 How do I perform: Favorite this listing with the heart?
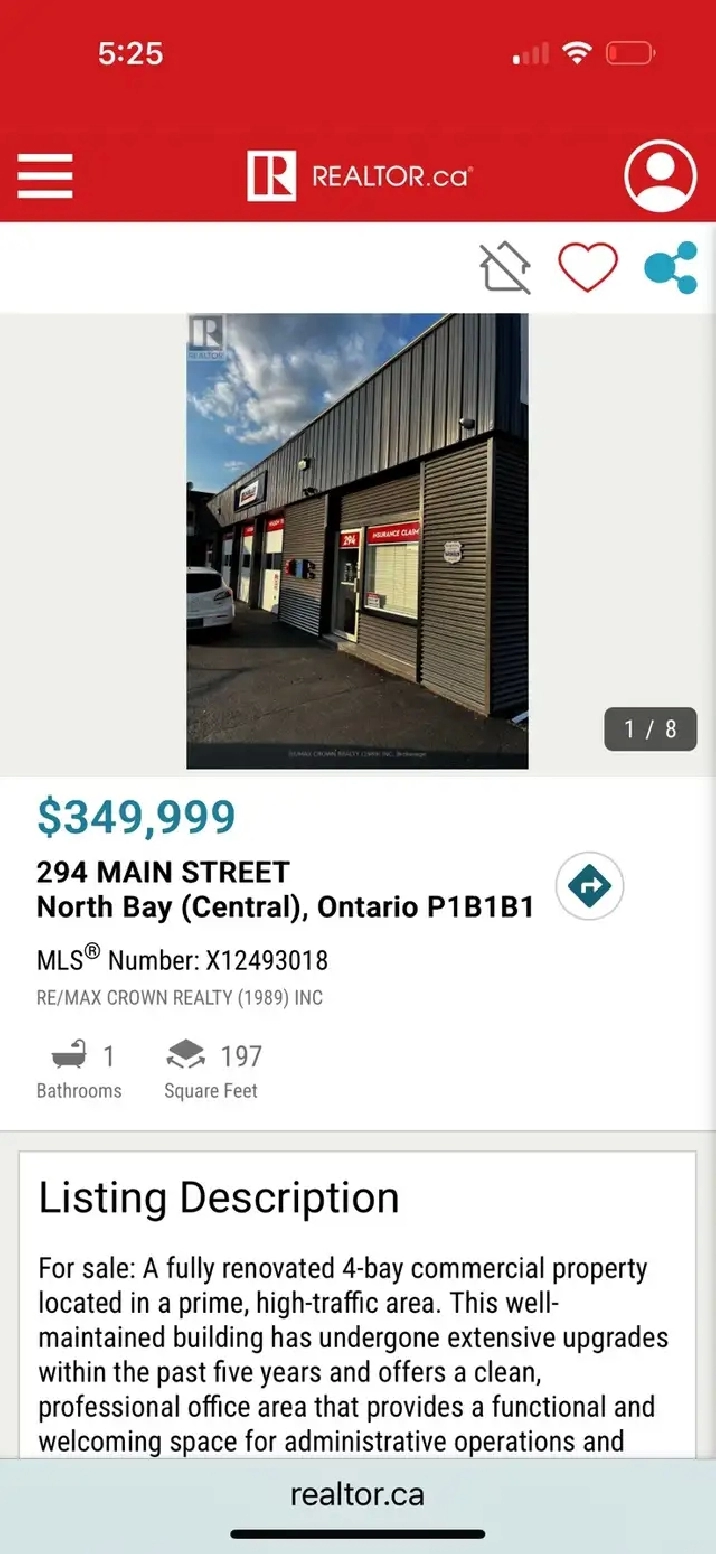click(587, 267)
